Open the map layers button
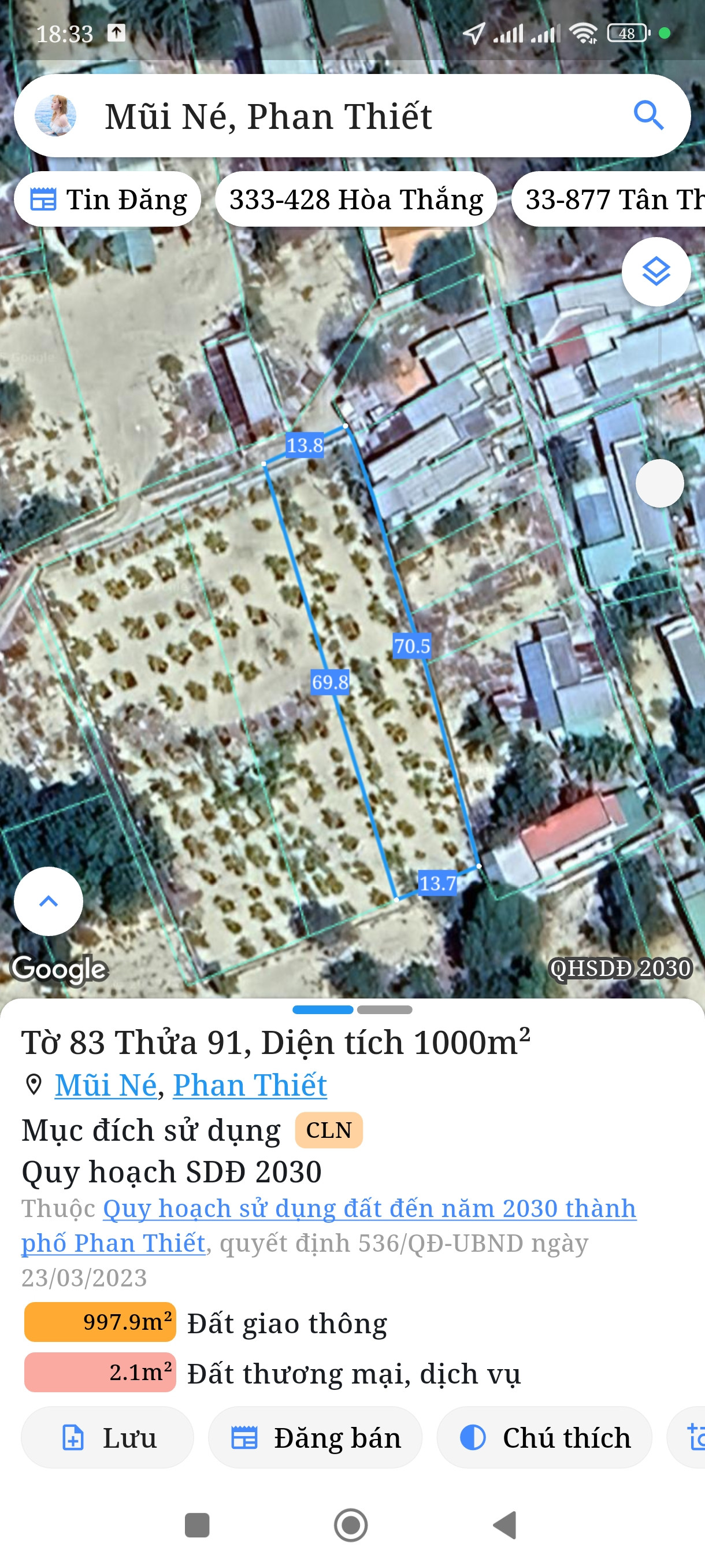 [x=656, y=272]
